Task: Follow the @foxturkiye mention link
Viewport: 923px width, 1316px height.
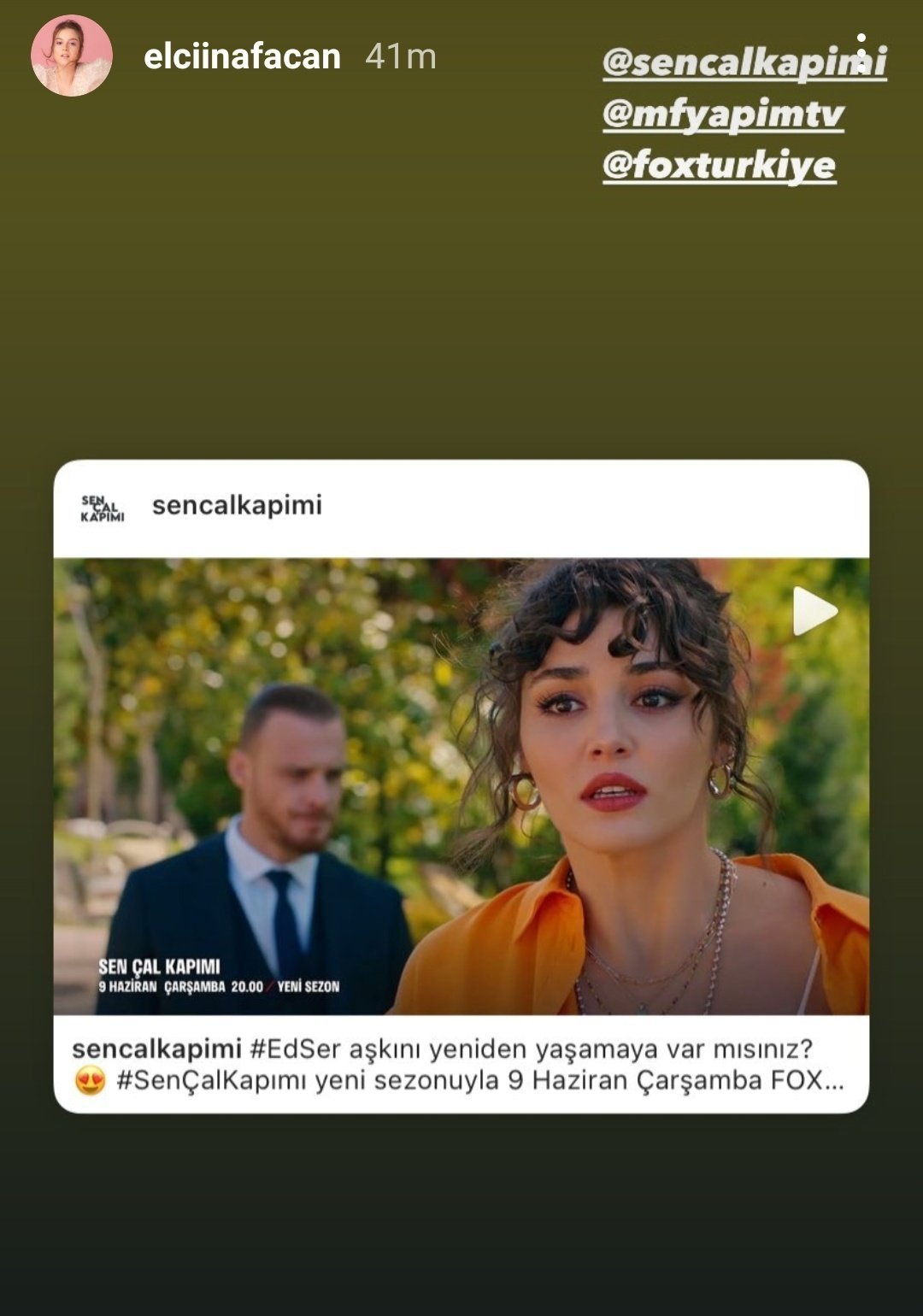Action: tap(719, 166)
